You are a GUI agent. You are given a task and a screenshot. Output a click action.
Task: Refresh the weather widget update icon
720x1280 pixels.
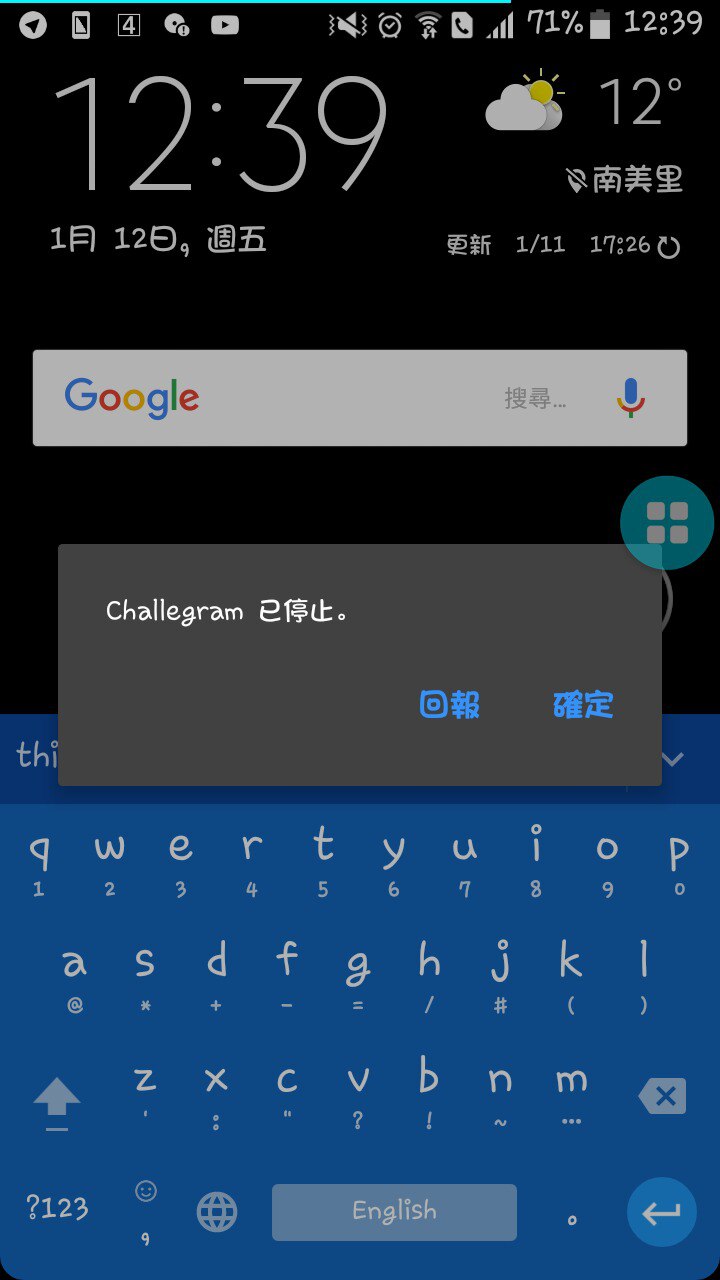click(x=669, y=247)
